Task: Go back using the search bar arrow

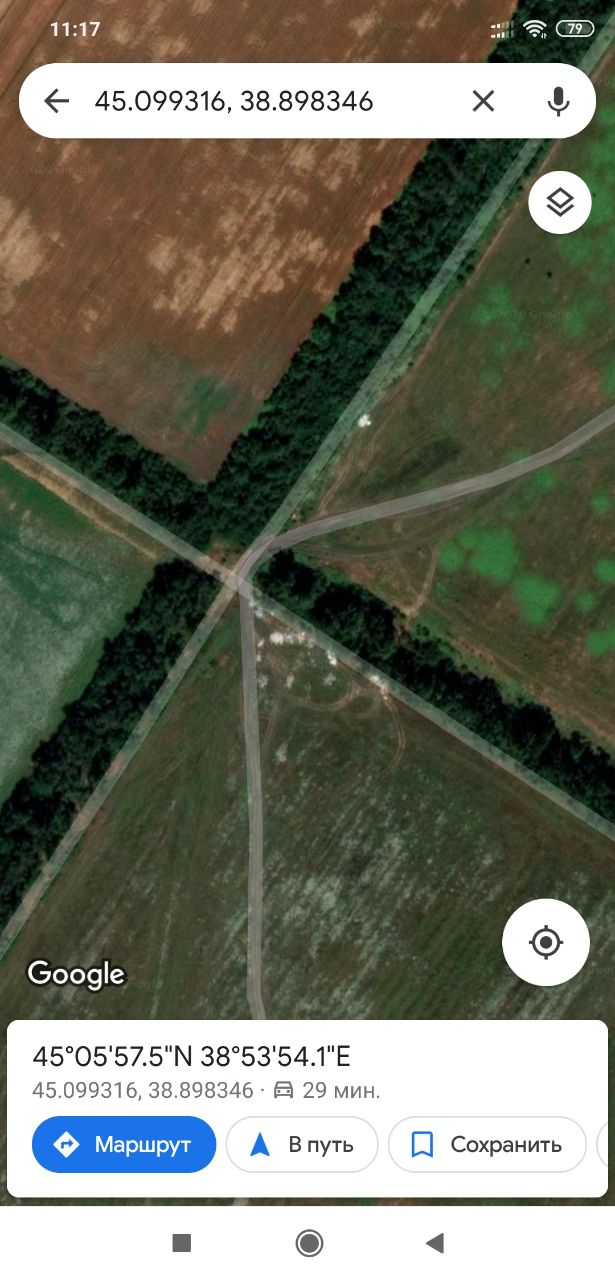Action: pyautogui.click(x=57, y=101)
